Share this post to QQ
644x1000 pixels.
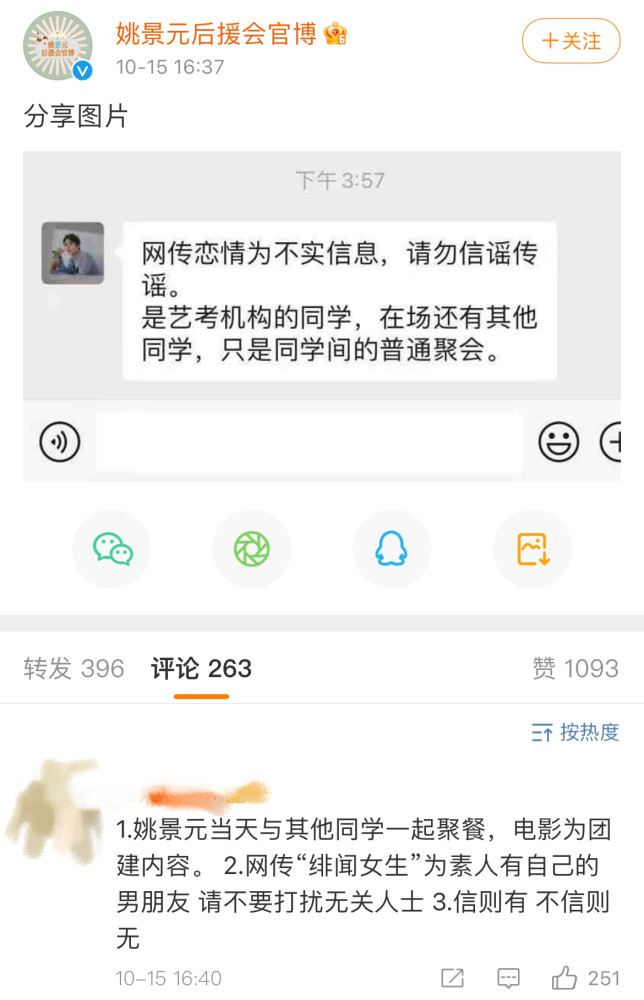[x=391, y=548]
